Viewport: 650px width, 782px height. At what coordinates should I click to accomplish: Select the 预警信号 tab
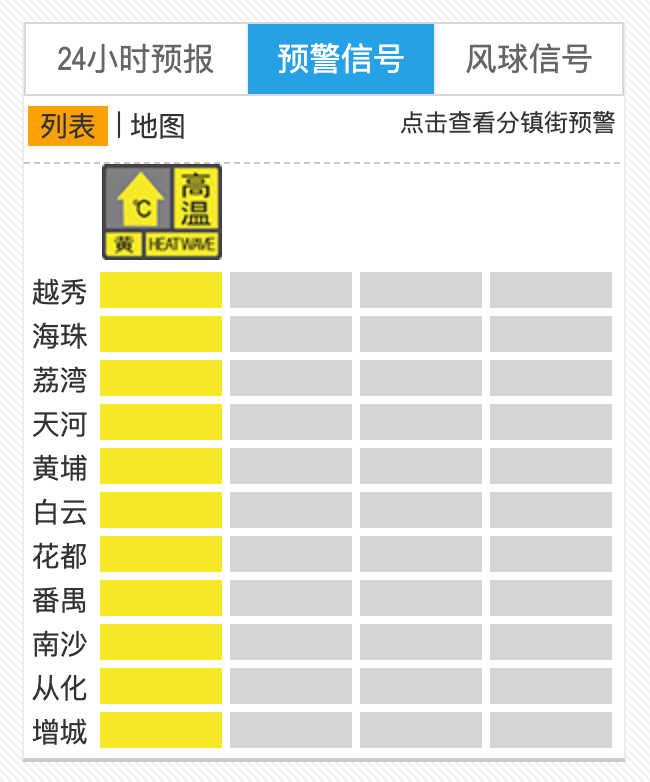[x=341, y=59]
